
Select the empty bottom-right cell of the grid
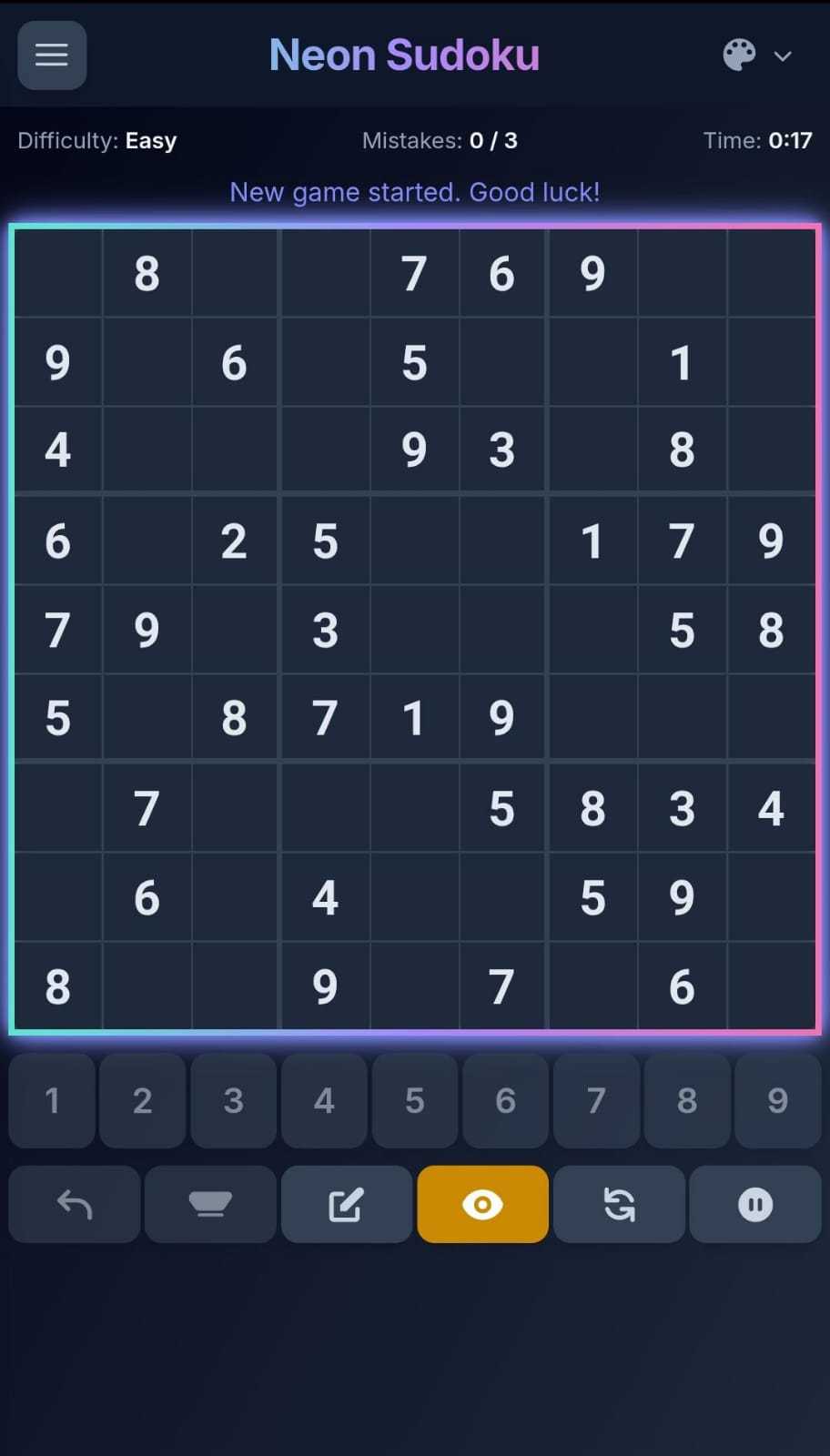pos(771,986)
